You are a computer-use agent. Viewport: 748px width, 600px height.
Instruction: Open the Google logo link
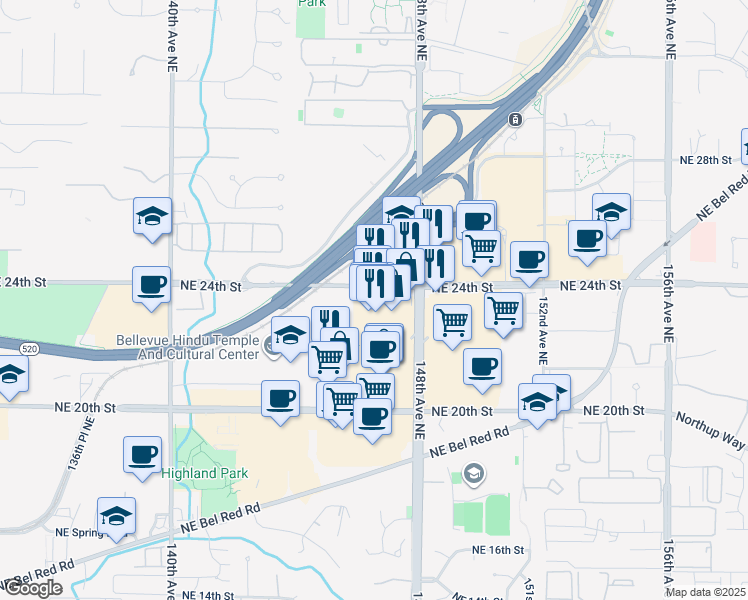(33, 588)
